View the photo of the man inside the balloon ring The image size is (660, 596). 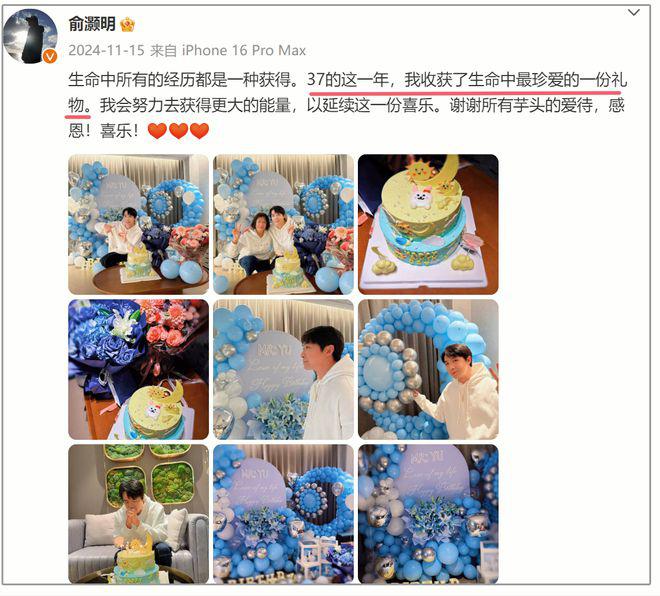pyautogui.click(x=428, y=369)
